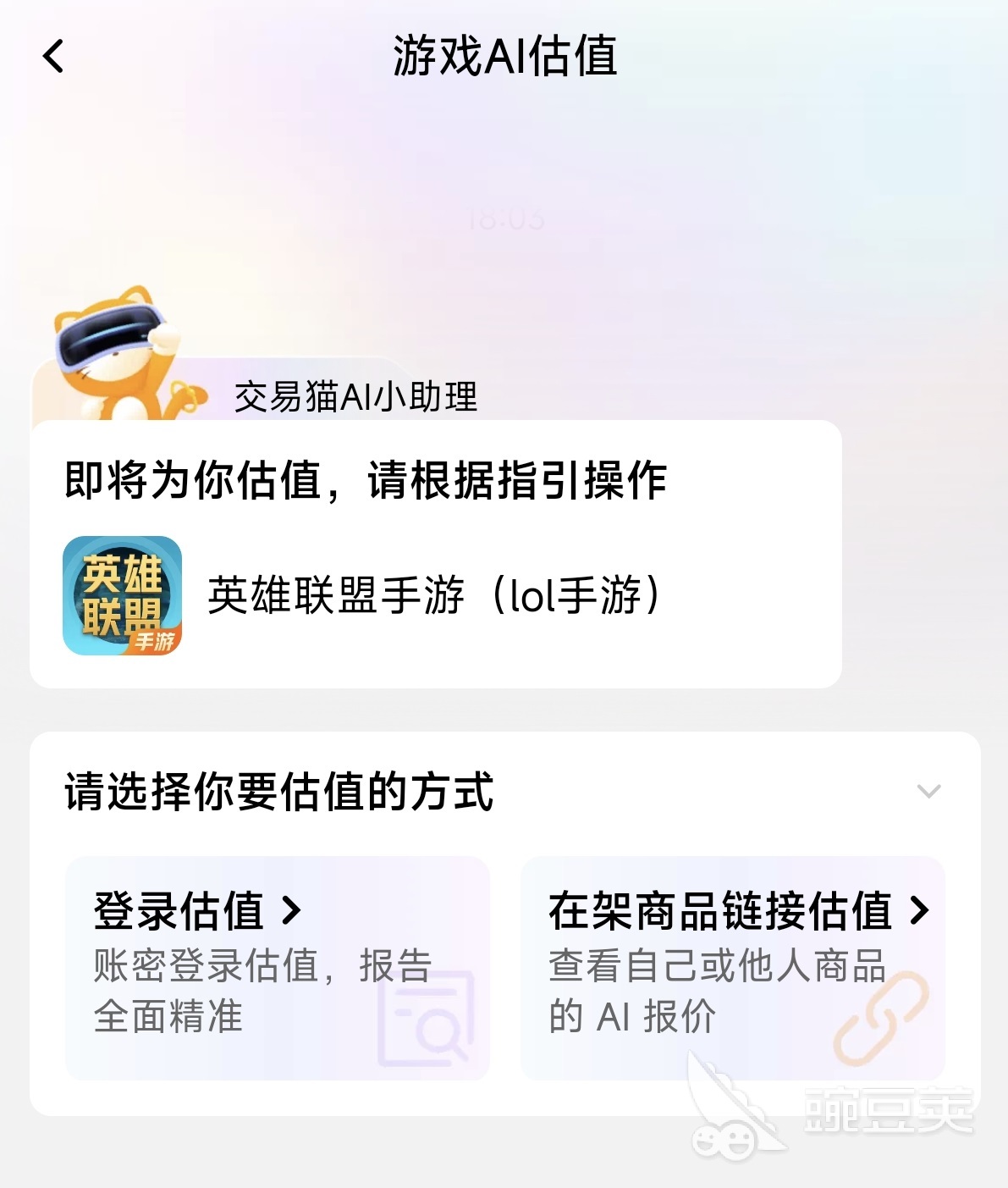Choose the 登录估值 option
Screen dimensions: 1008x1188
pos(278,968)
